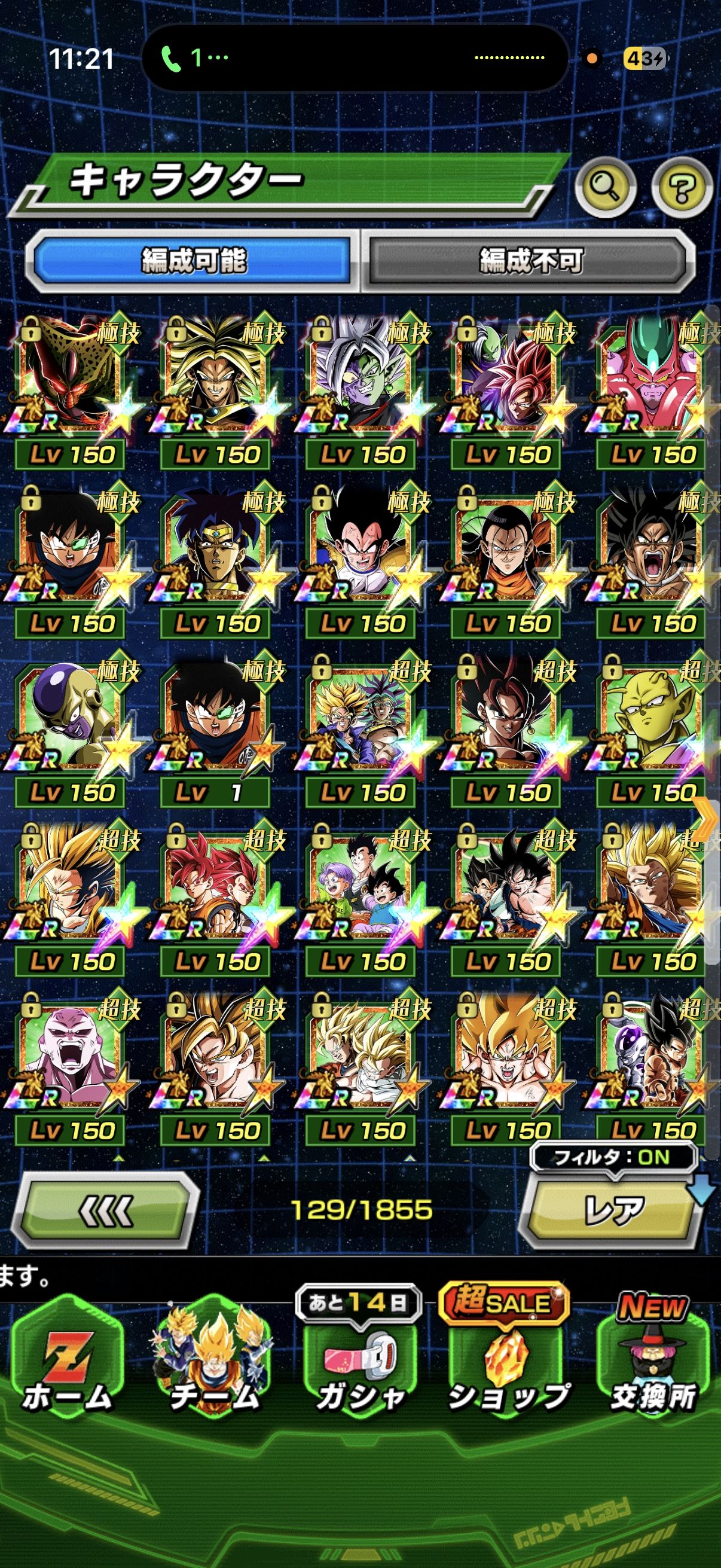Tap the orange side arrow expander
Screen dimensions: 721x1568
point(706,820)
